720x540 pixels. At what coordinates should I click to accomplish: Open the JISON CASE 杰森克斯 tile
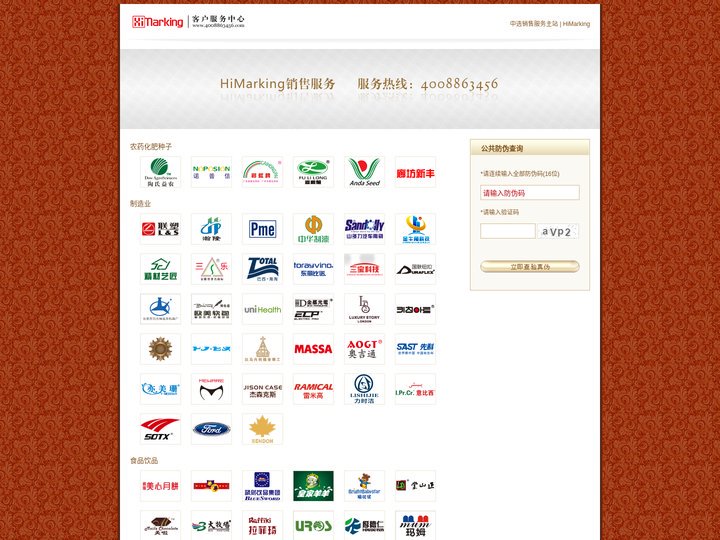point(262,389)
